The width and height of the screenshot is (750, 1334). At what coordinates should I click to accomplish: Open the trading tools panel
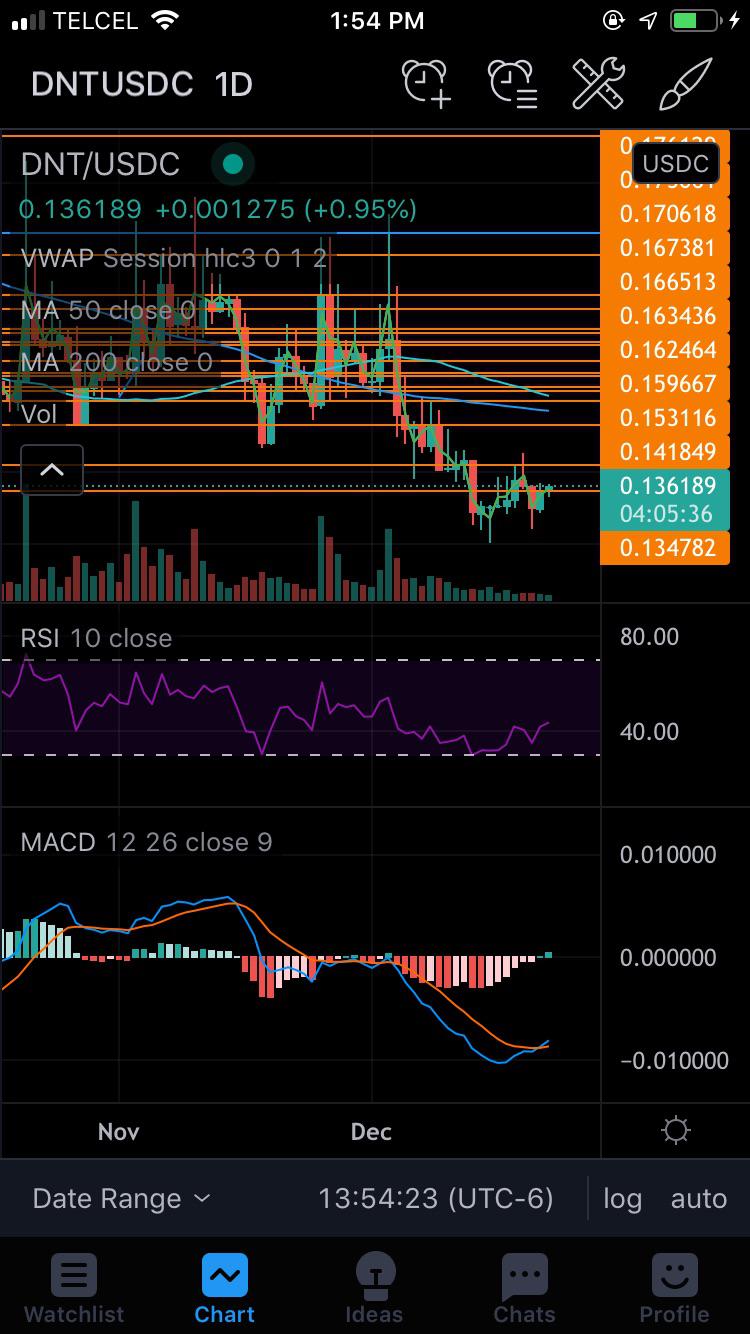(598, 83)
